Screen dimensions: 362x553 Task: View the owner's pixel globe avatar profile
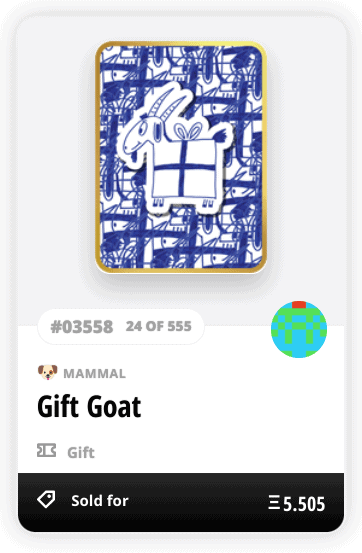tap(299, 329)
